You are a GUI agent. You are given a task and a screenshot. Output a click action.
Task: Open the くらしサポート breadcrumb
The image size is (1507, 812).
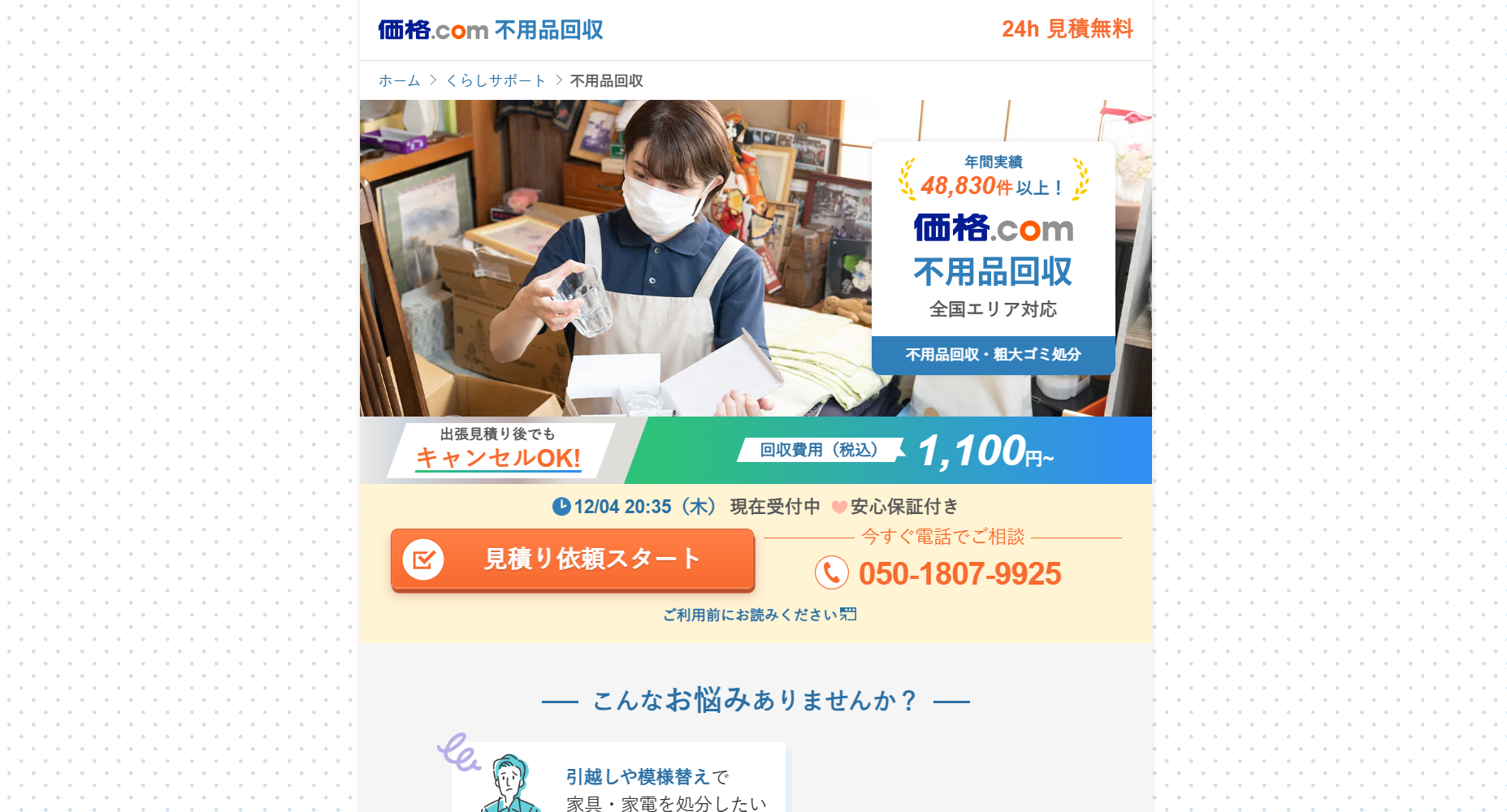[496, 80]
